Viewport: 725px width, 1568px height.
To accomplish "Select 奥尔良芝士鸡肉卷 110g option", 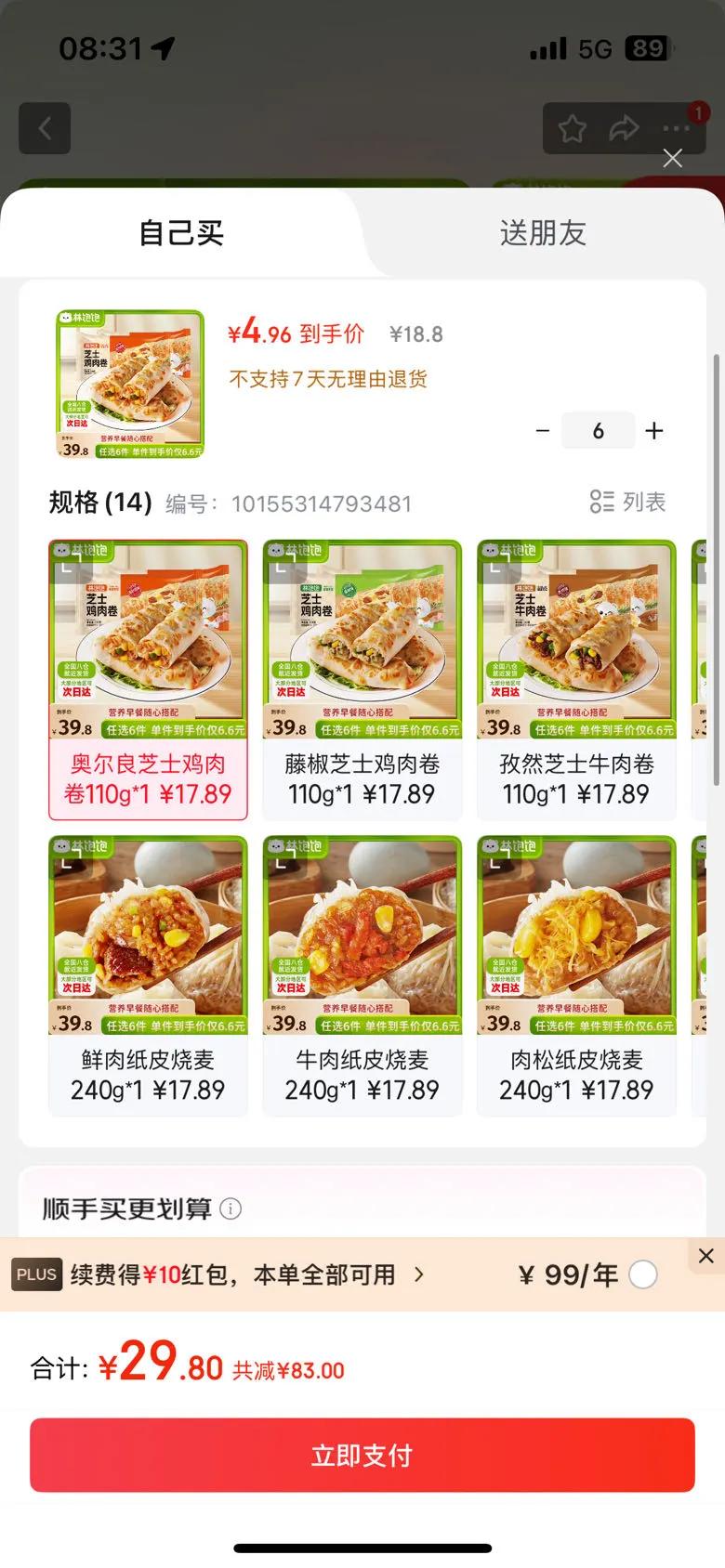I will click(148, 680).
